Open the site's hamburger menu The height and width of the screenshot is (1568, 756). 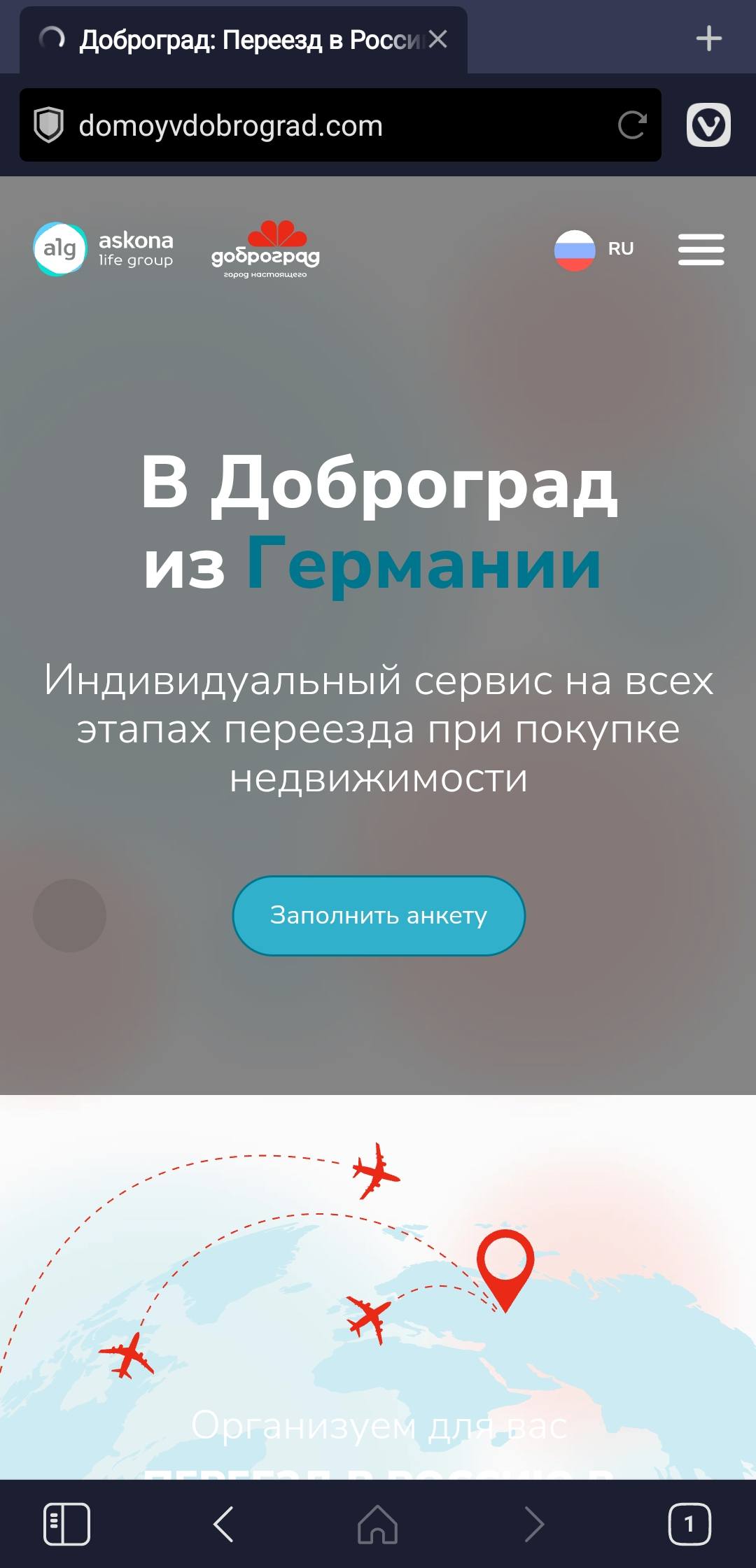pos(701,250)
